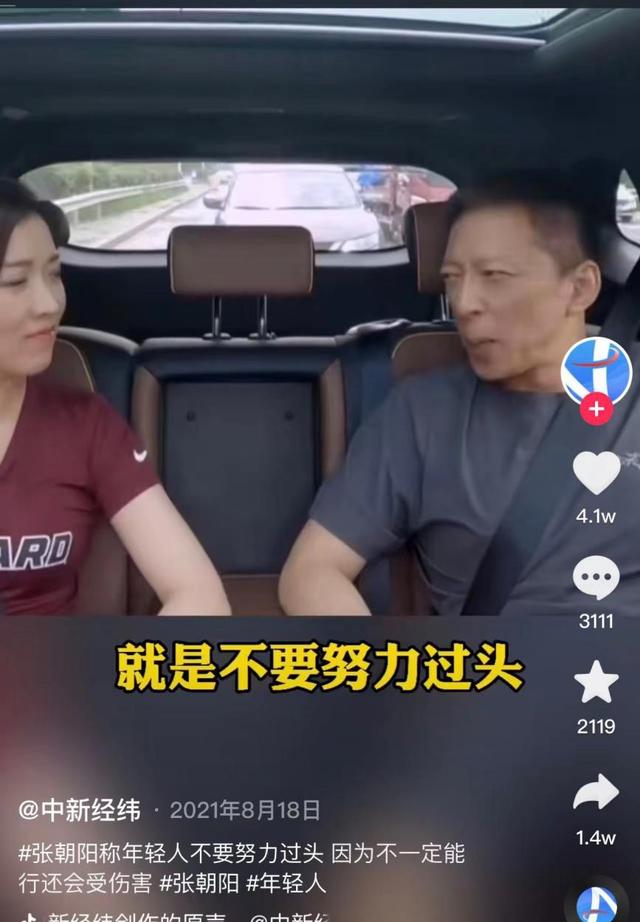
Task: Follow the creator with the red plus
Action: (596, 409)
